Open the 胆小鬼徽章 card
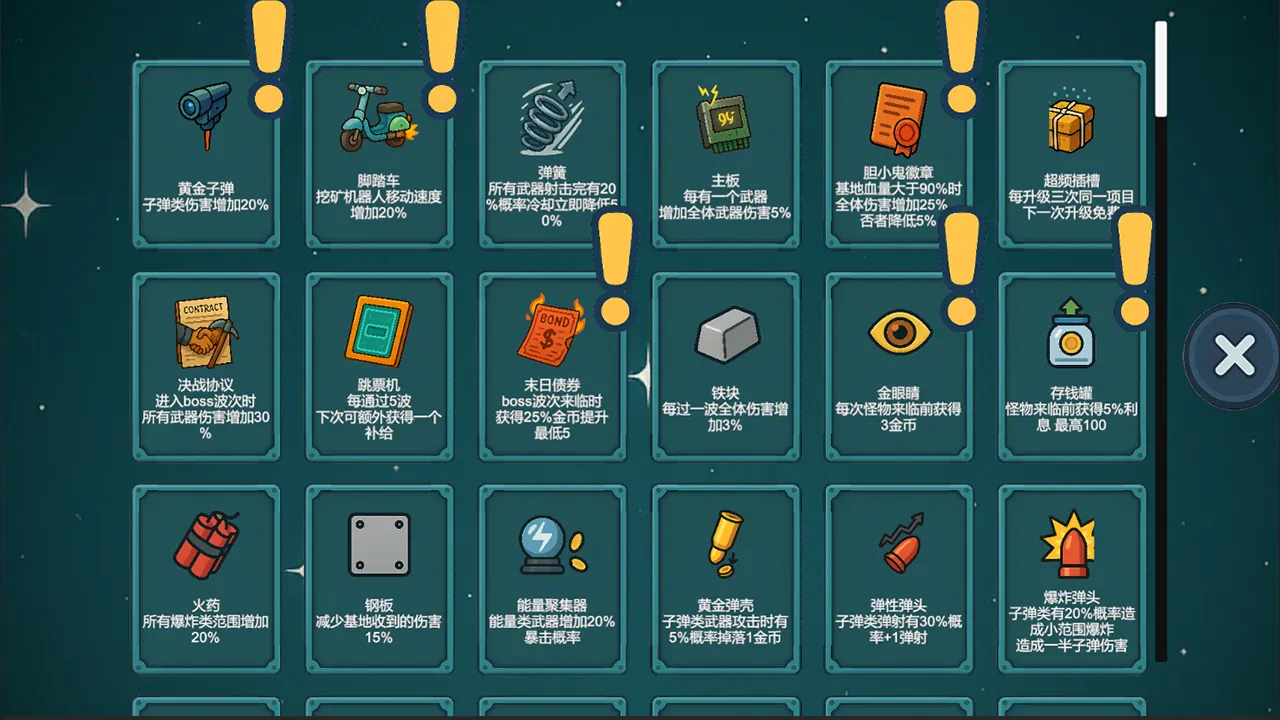This screenshot has height=720, width=1280. [x=898, y=155]
